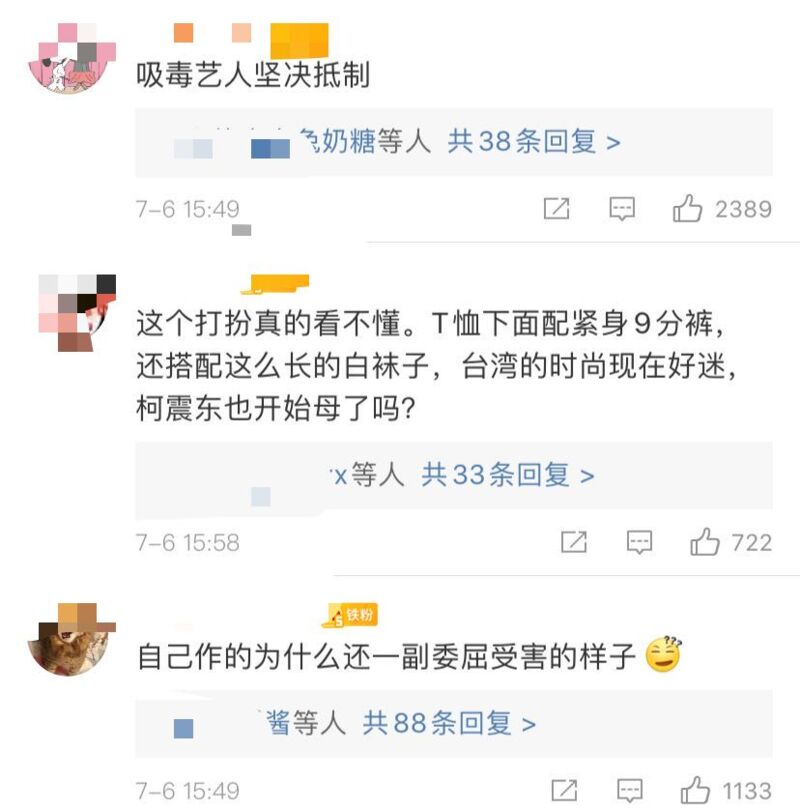The height and width of the screenshot is (810, 800).
Task: View the 共88条回复 replies thread
Action: 449,723
